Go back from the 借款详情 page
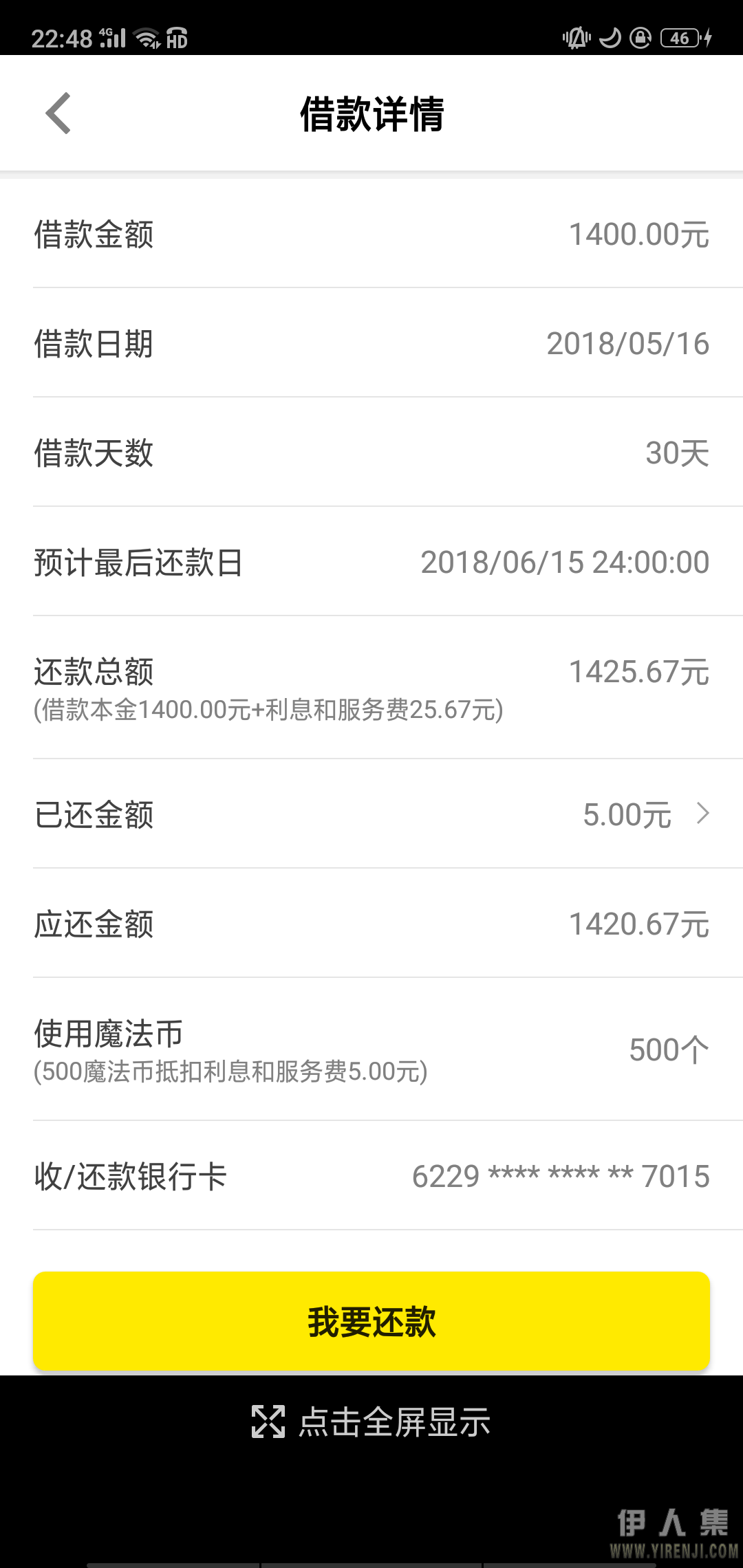 [x=58, y=113]
